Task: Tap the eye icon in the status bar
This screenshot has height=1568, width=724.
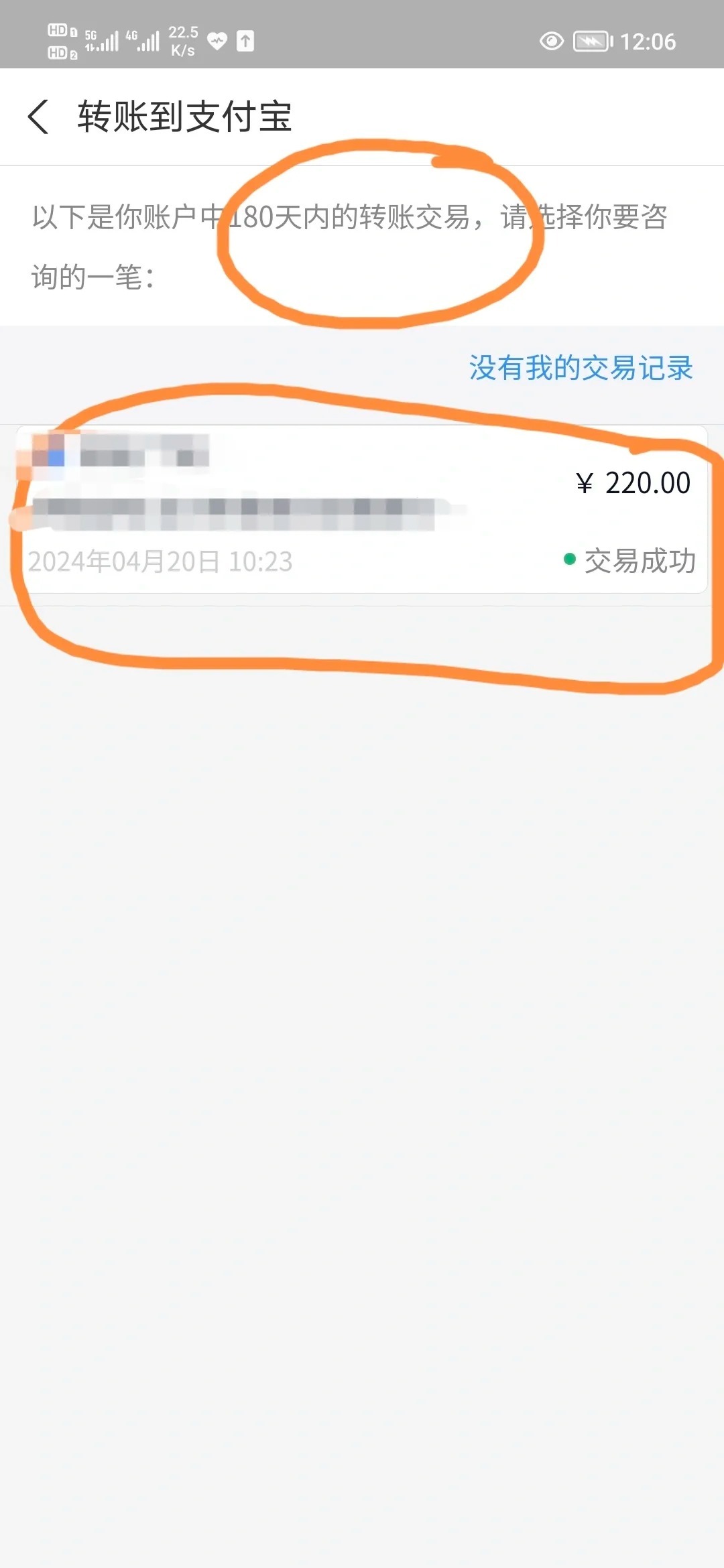Action: pyautogui.click(x=551, y=42)
